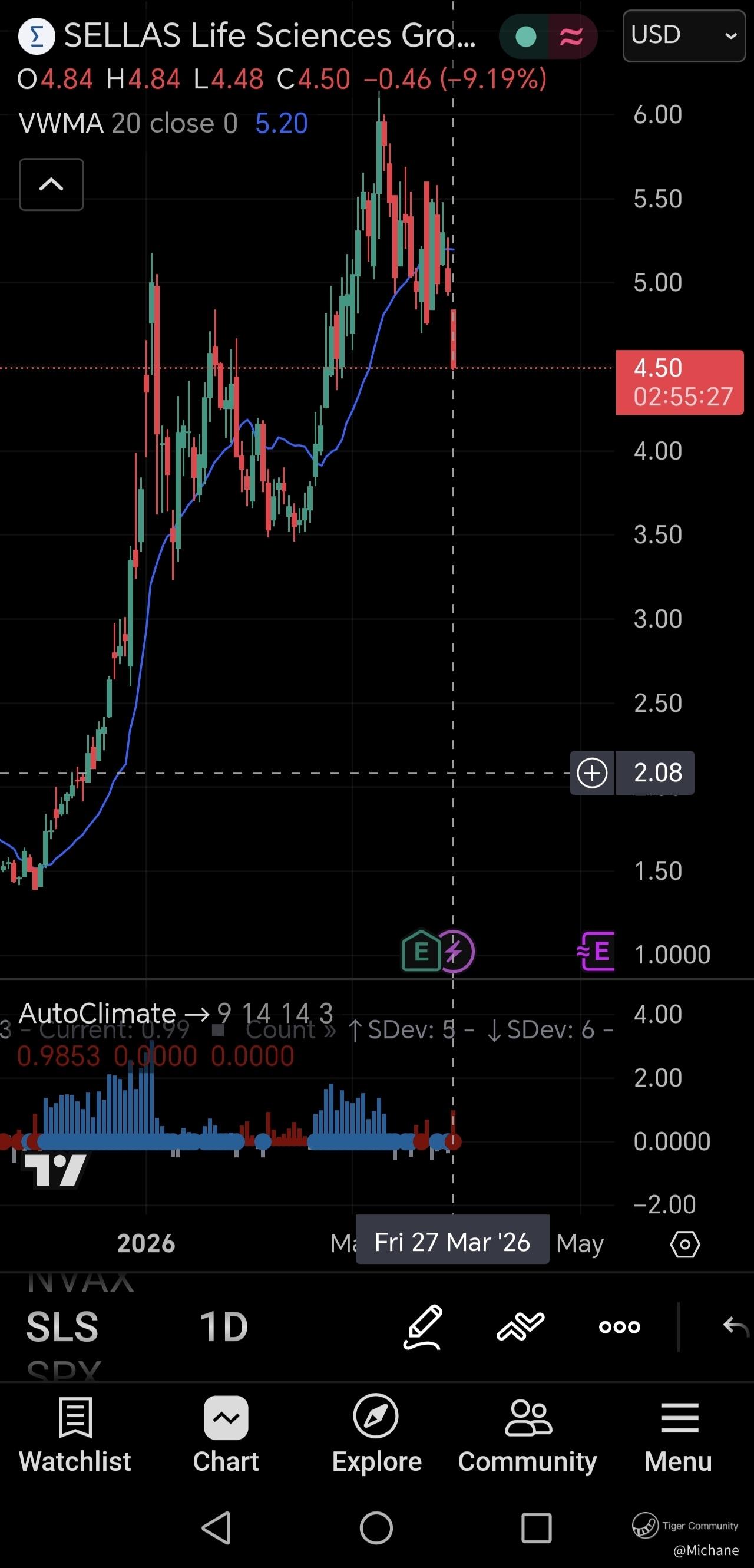Open the green earnings E marker

[x=421, y=951]
